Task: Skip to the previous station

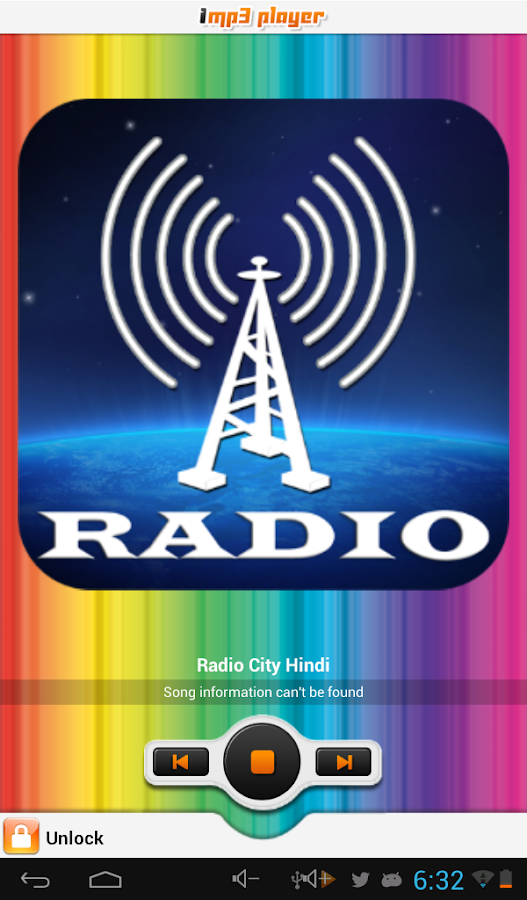Action: click(x=181, y=762)
